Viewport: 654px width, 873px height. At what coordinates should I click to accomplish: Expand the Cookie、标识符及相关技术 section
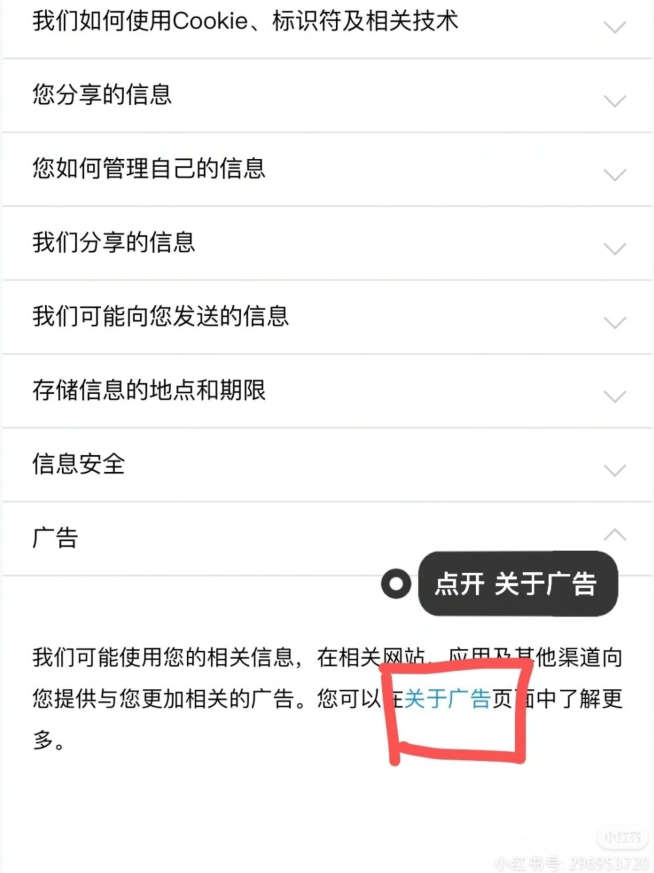[326, 22]
